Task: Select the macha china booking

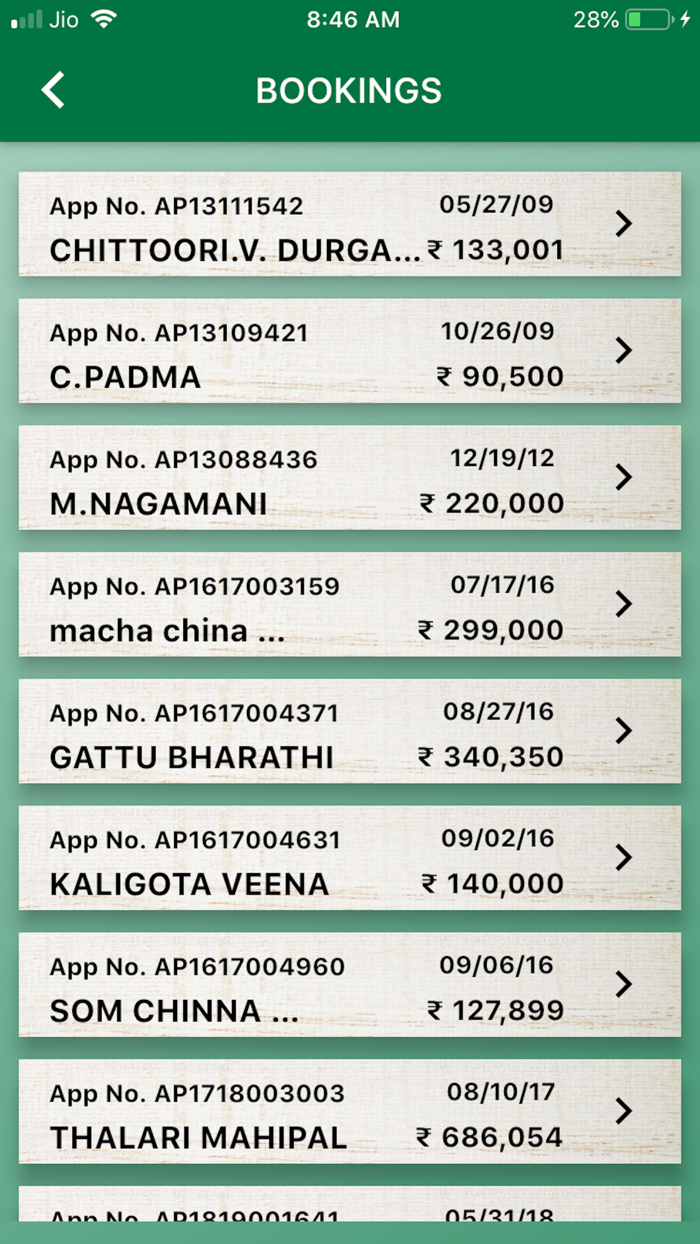Action: click(x=349, y=604)
